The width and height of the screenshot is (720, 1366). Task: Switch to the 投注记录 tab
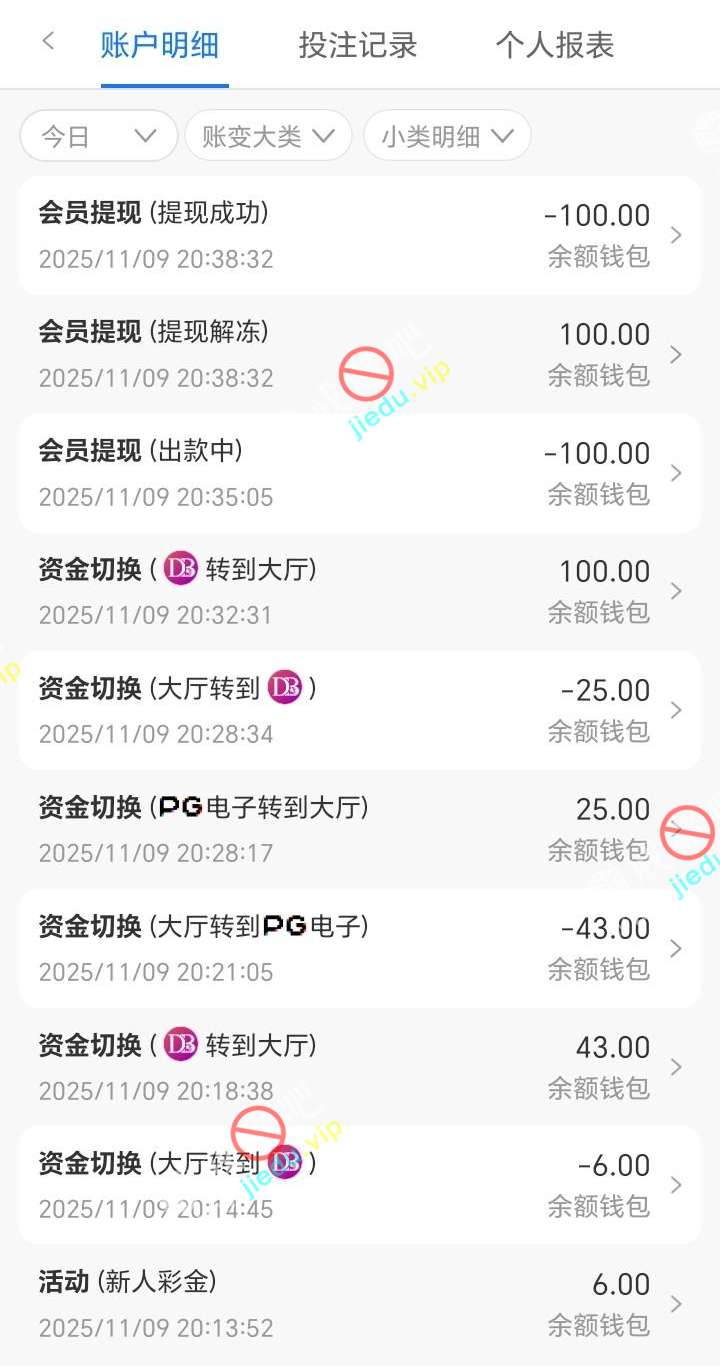click(x=357, y=45)
